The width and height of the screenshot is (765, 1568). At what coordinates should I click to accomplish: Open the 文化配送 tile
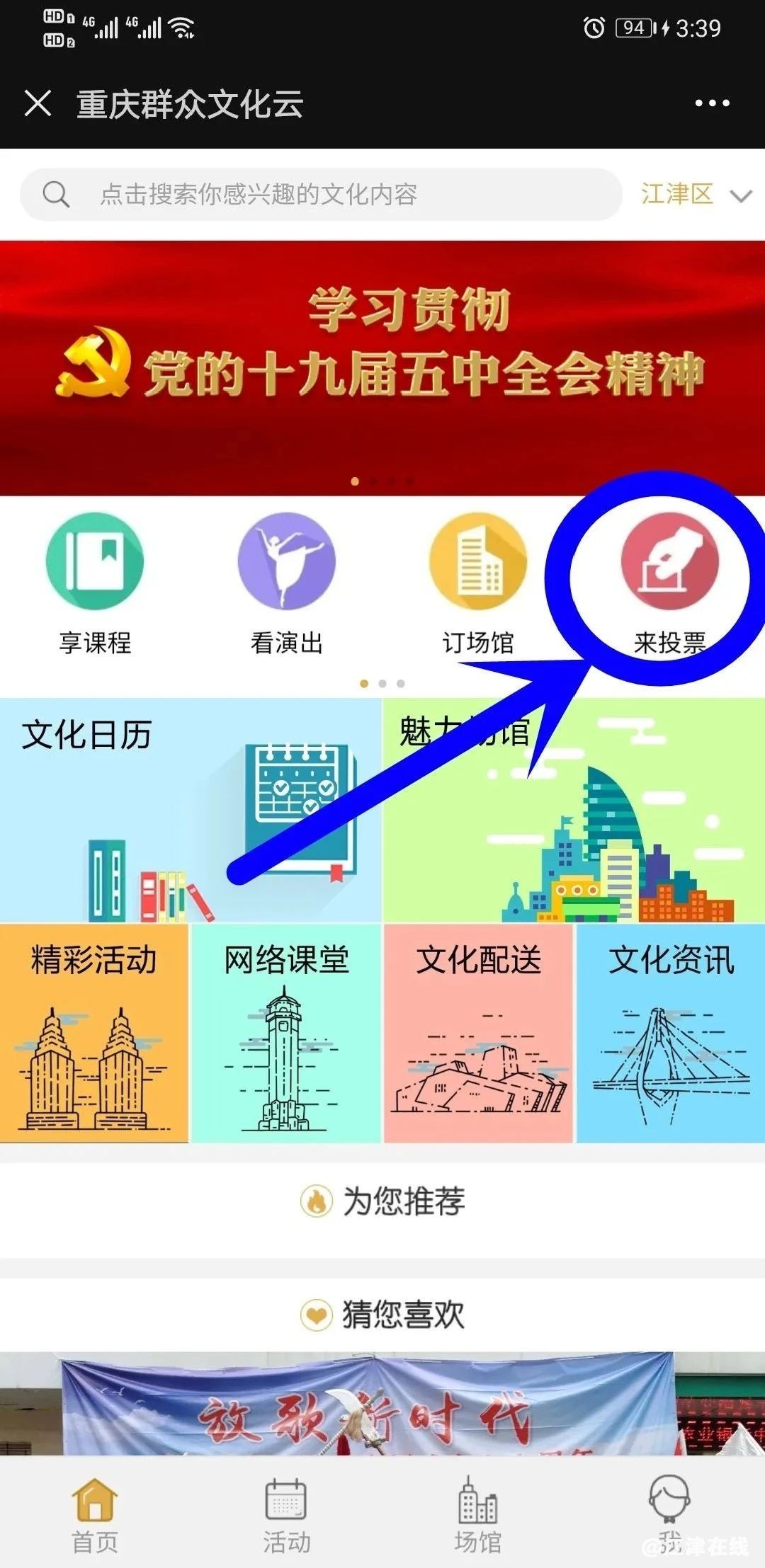(x=478, y=1033)
